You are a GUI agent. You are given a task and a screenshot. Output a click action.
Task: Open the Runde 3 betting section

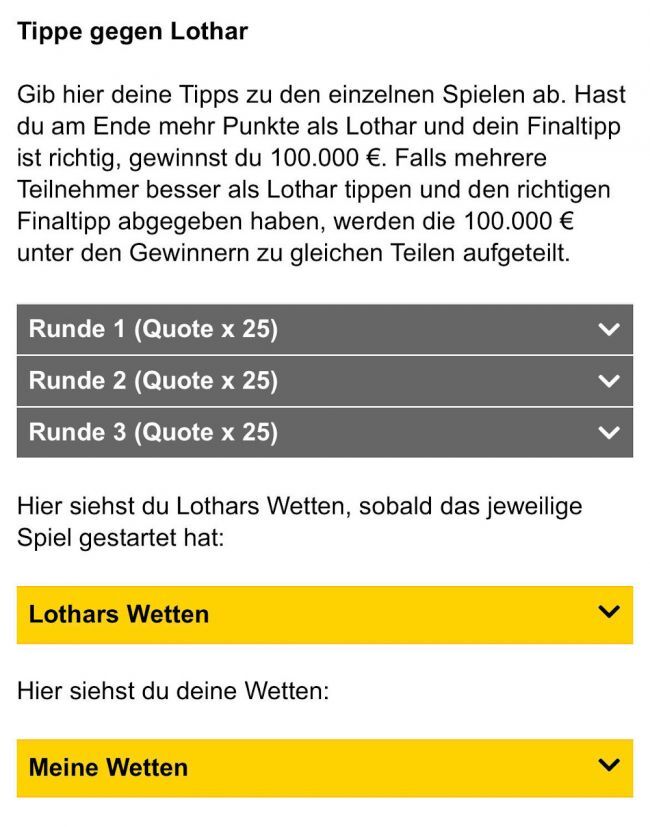[324, 433]
